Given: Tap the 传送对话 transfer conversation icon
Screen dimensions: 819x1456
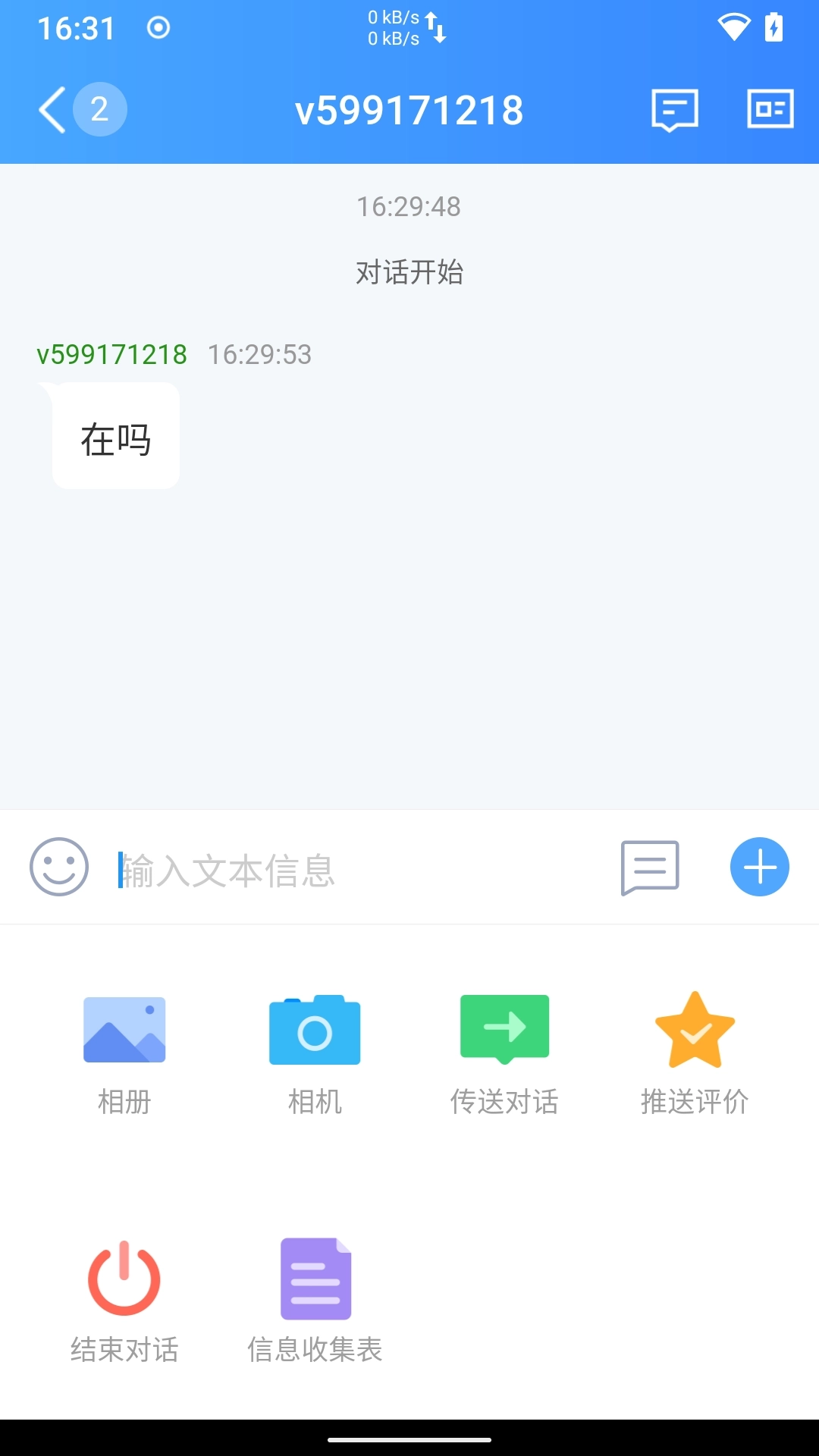Looking at the screenshot, I should pos(505,1029).
